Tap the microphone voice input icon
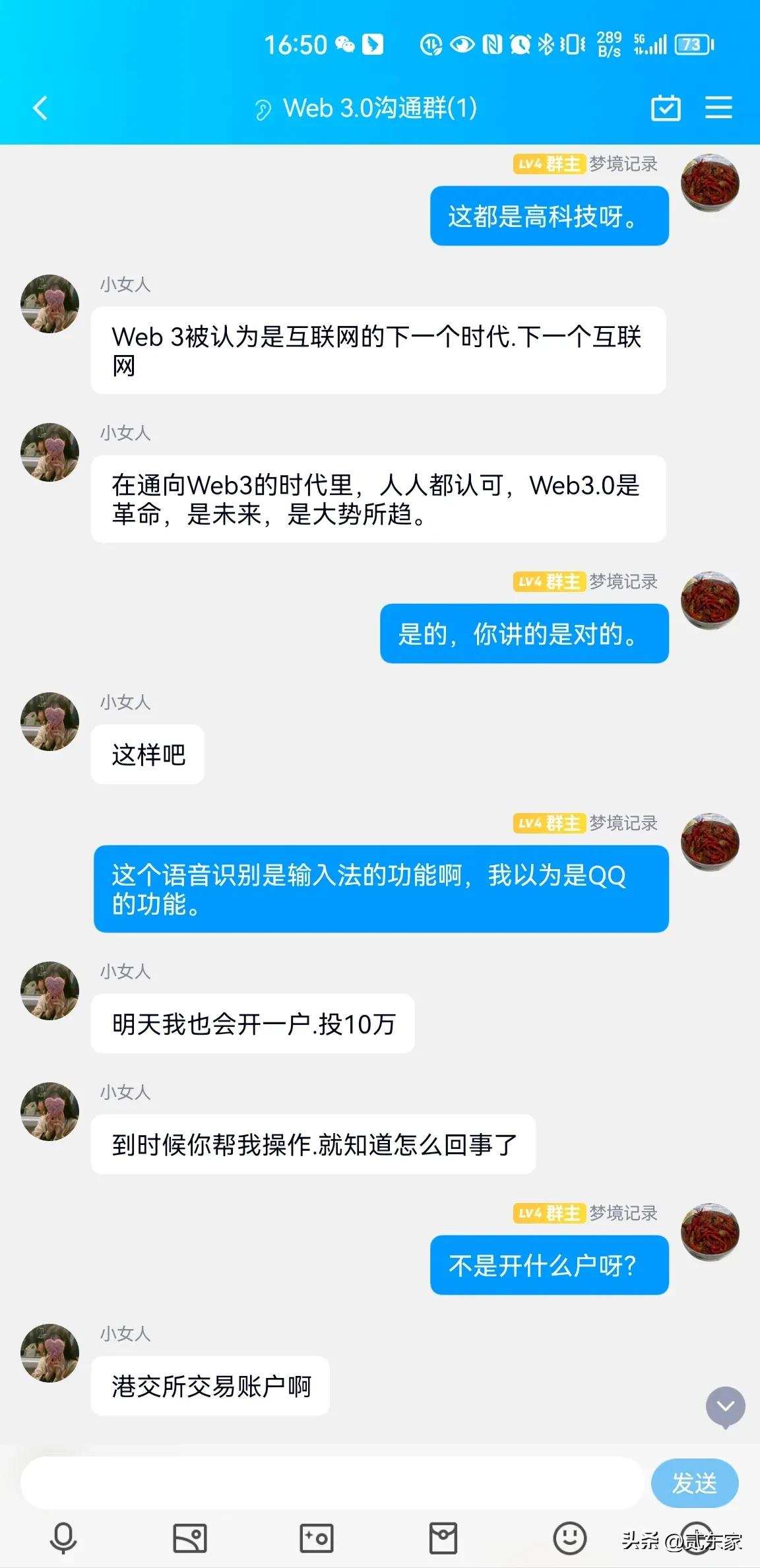760x1568 pixels. click(62, 1538)
